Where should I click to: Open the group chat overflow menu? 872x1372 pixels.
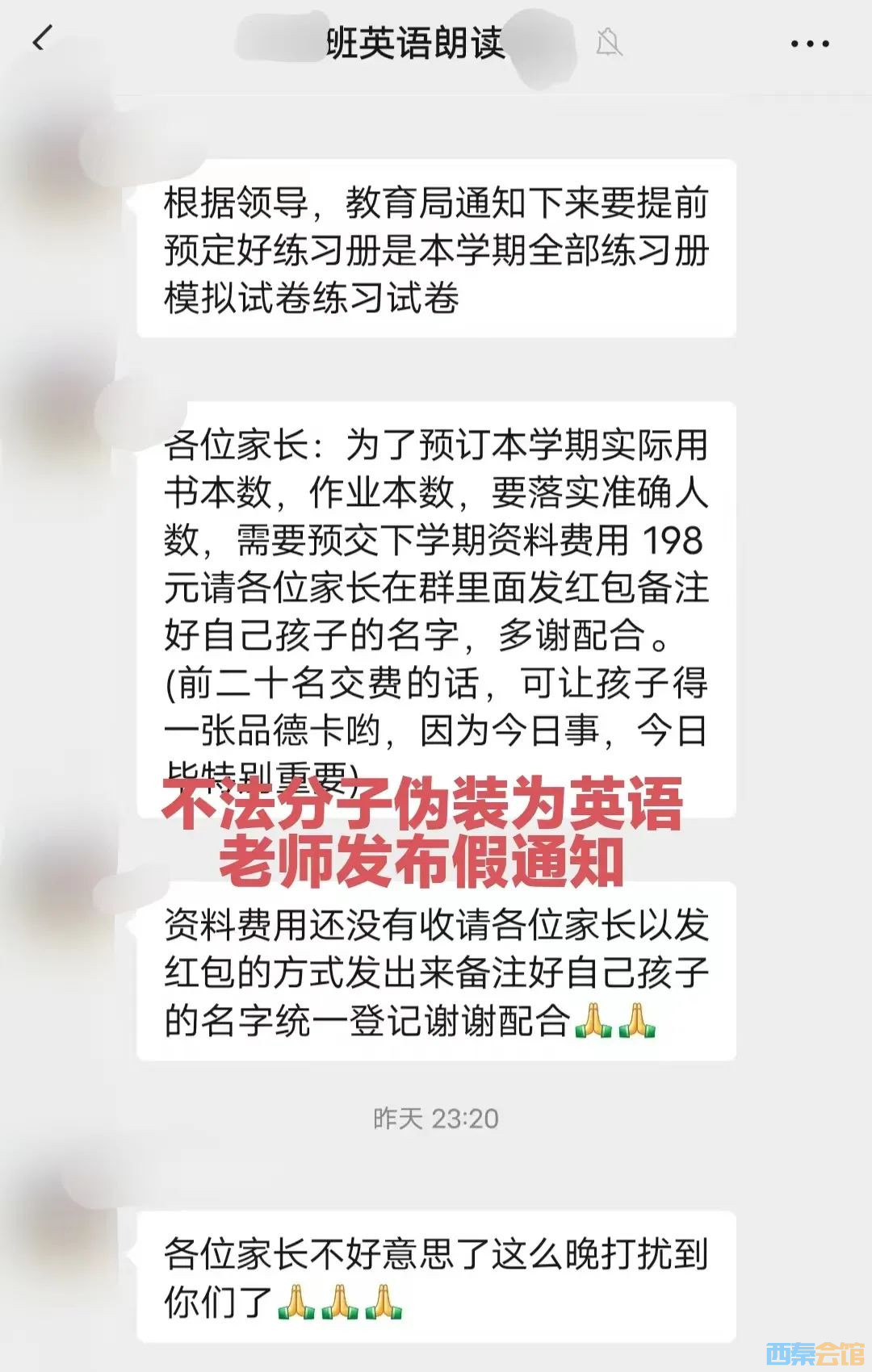(809, 44)
